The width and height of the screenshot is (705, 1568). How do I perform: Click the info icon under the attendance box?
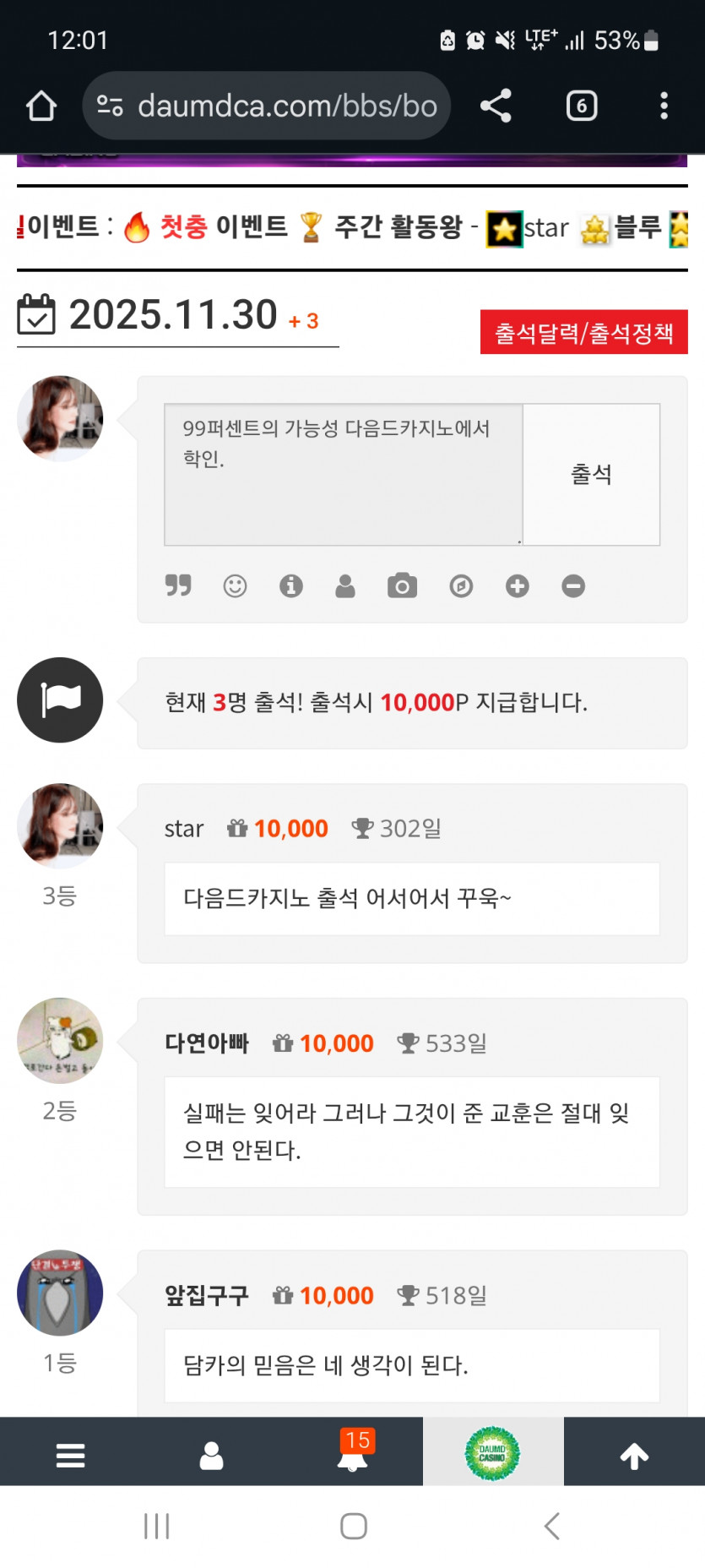(291, 585)
